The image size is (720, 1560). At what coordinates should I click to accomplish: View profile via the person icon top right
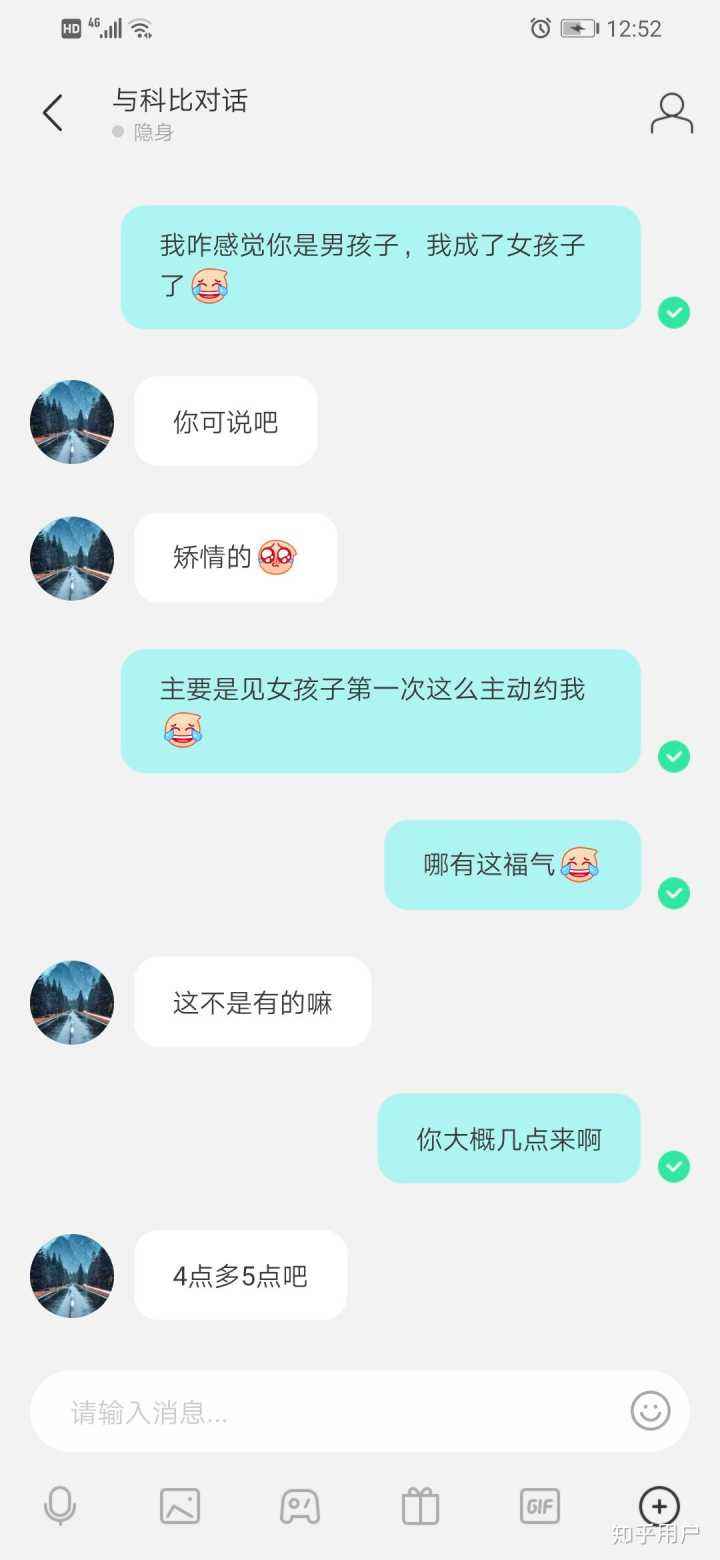click(672, 113)
